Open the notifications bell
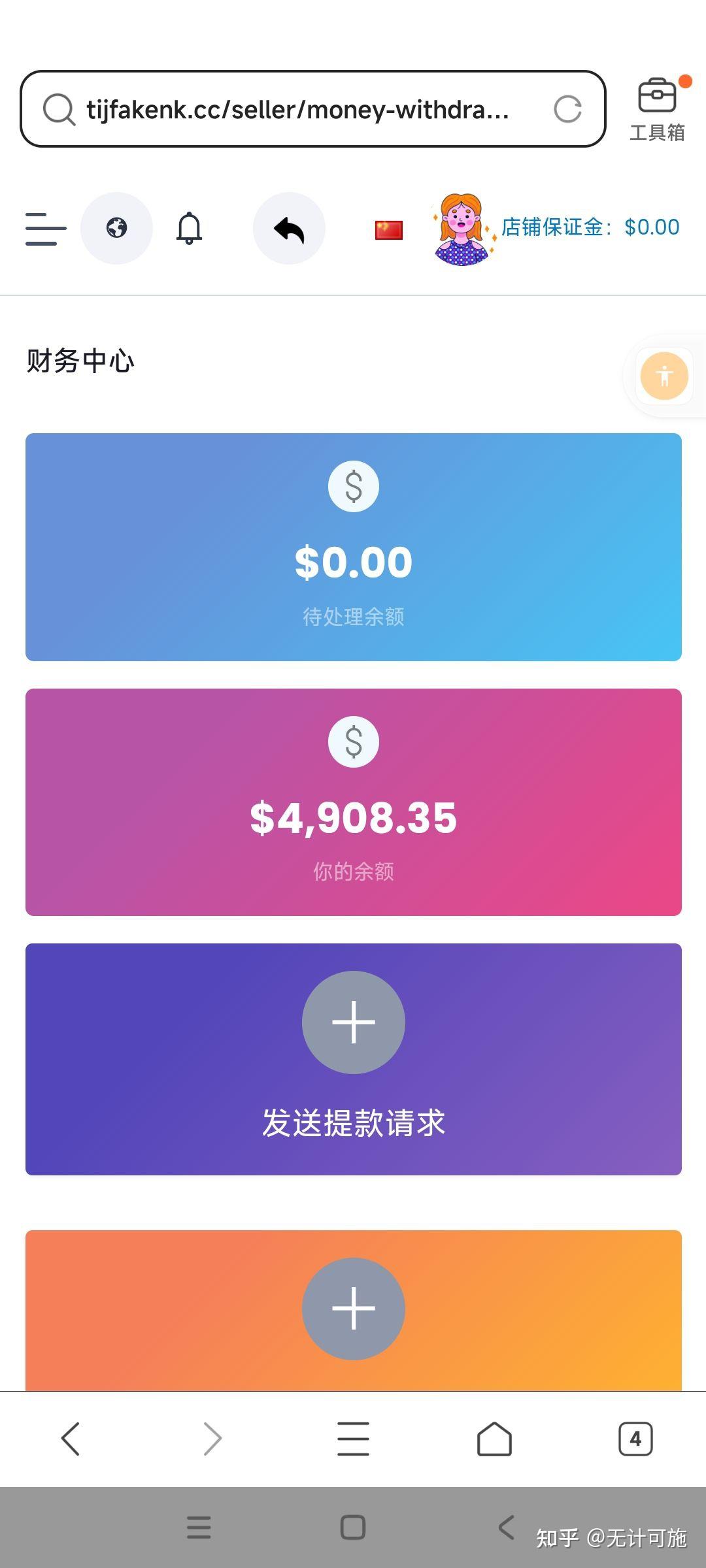This screenshot has width=706, height=1568. 189,229
